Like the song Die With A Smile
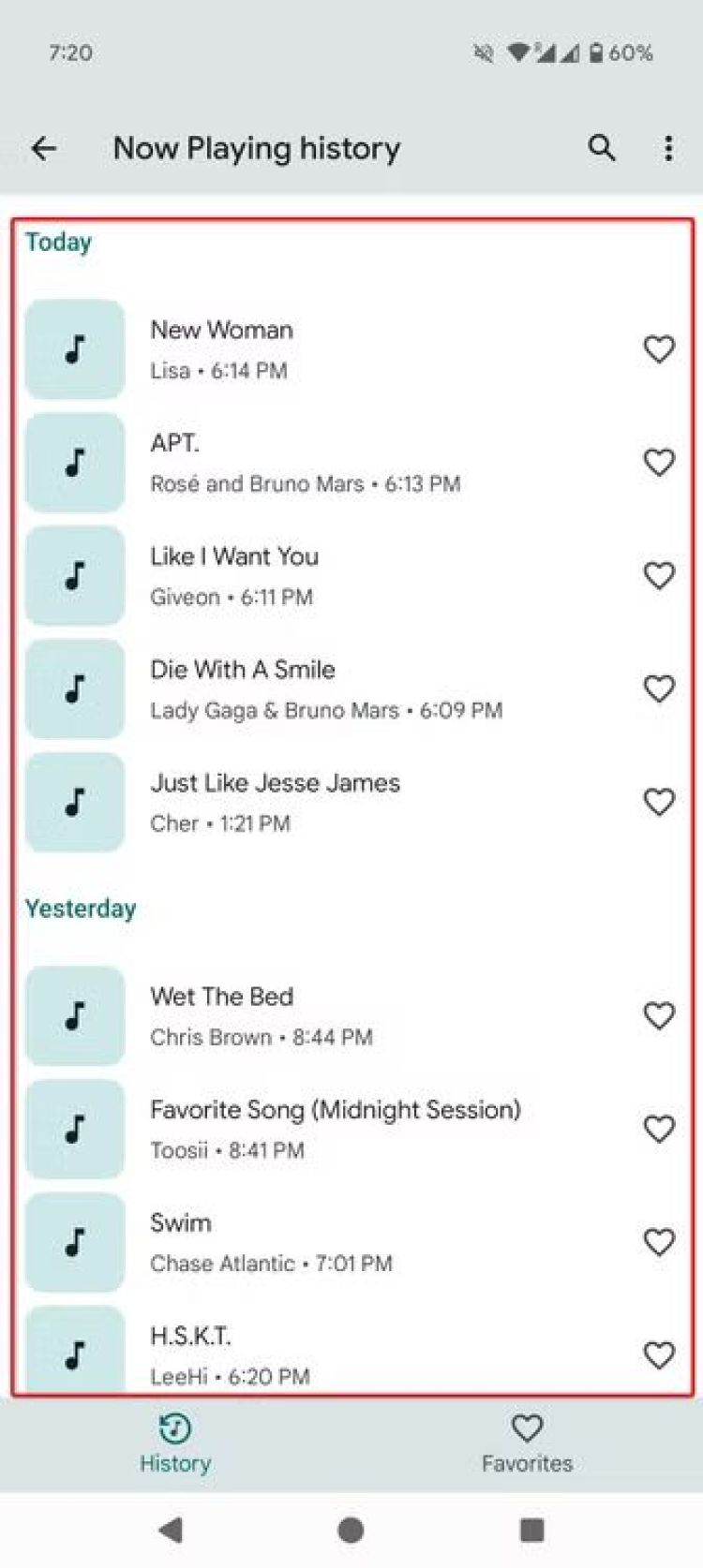Image resolution: width=703 pixels, height=1568 pixels. click(659, 689)
